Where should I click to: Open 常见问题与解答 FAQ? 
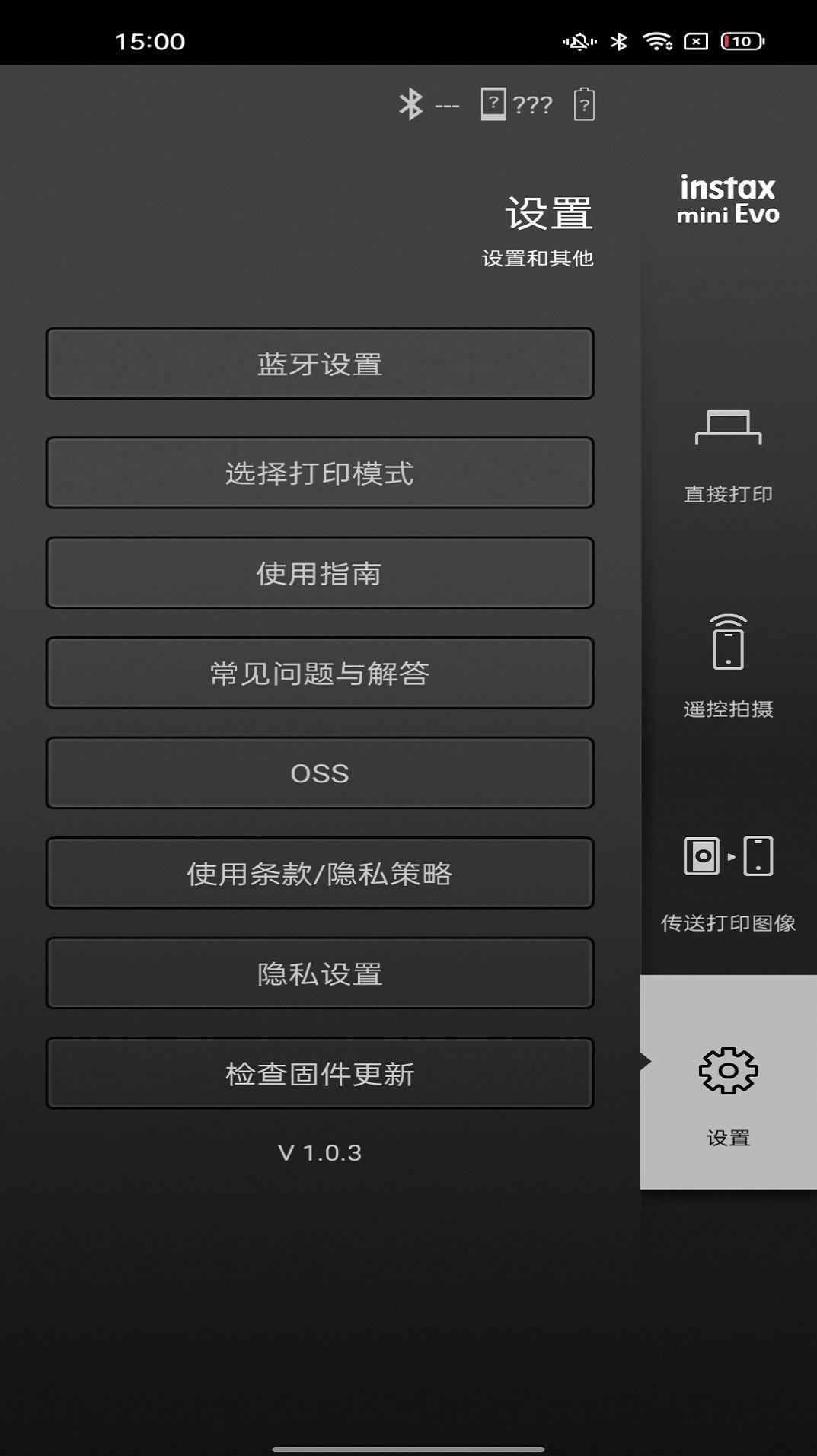pyautogui.click(x=319, y=673)
